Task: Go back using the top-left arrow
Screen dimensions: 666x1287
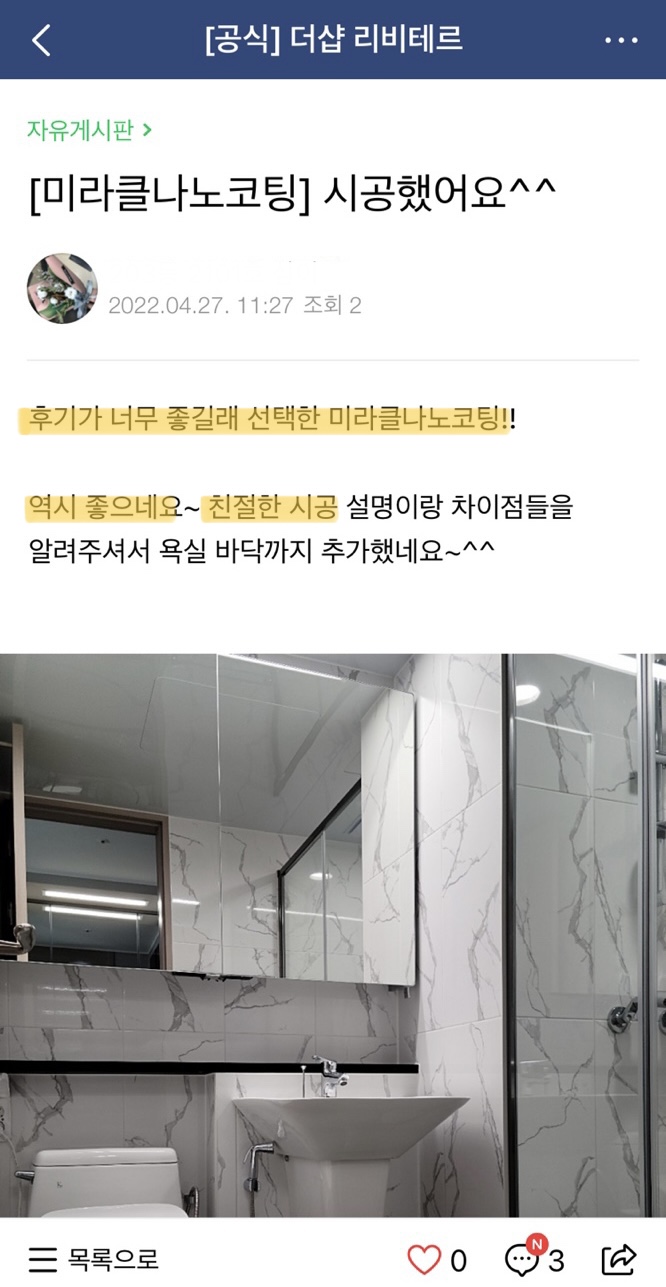Action: 41,40
